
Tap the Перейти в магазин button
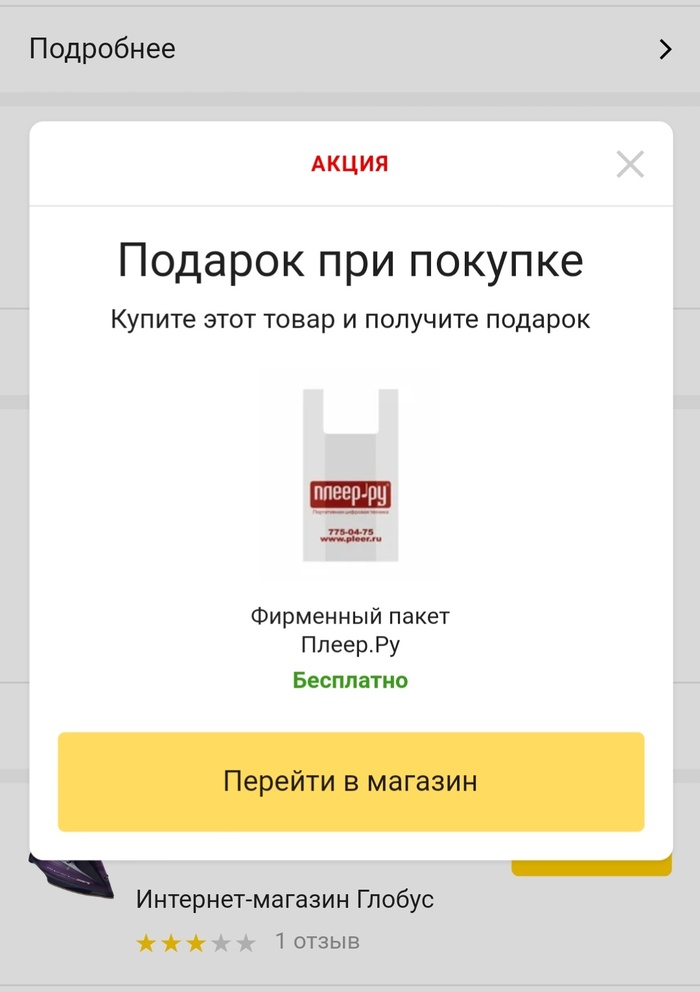coord(350,781)
